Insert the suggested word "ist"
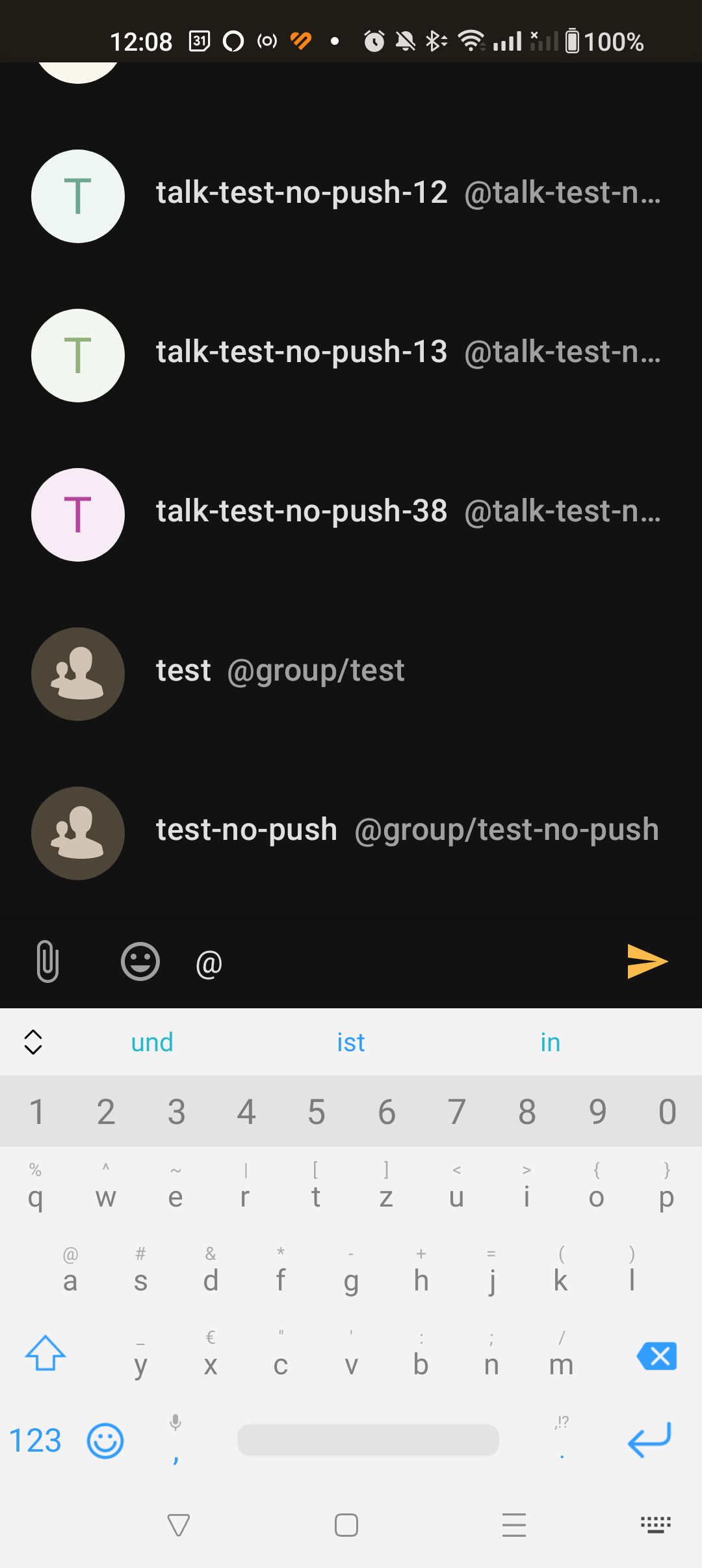 pos(351,1042)
